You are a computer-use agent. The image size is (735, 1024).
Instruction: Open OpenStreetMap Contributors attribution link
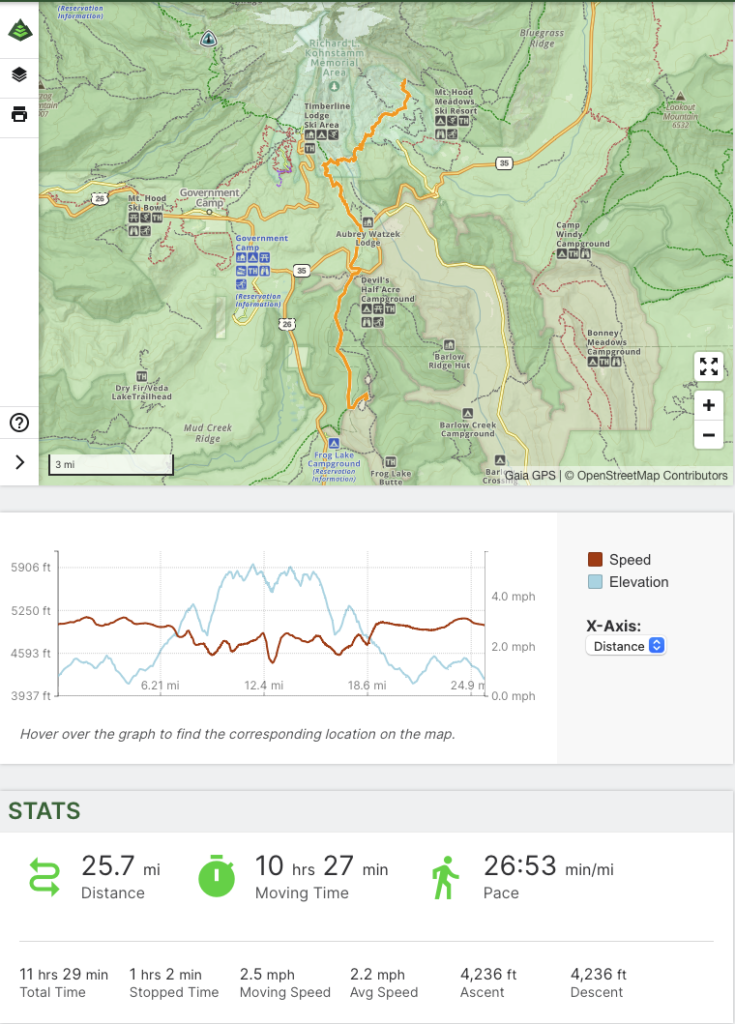point(652,476)
